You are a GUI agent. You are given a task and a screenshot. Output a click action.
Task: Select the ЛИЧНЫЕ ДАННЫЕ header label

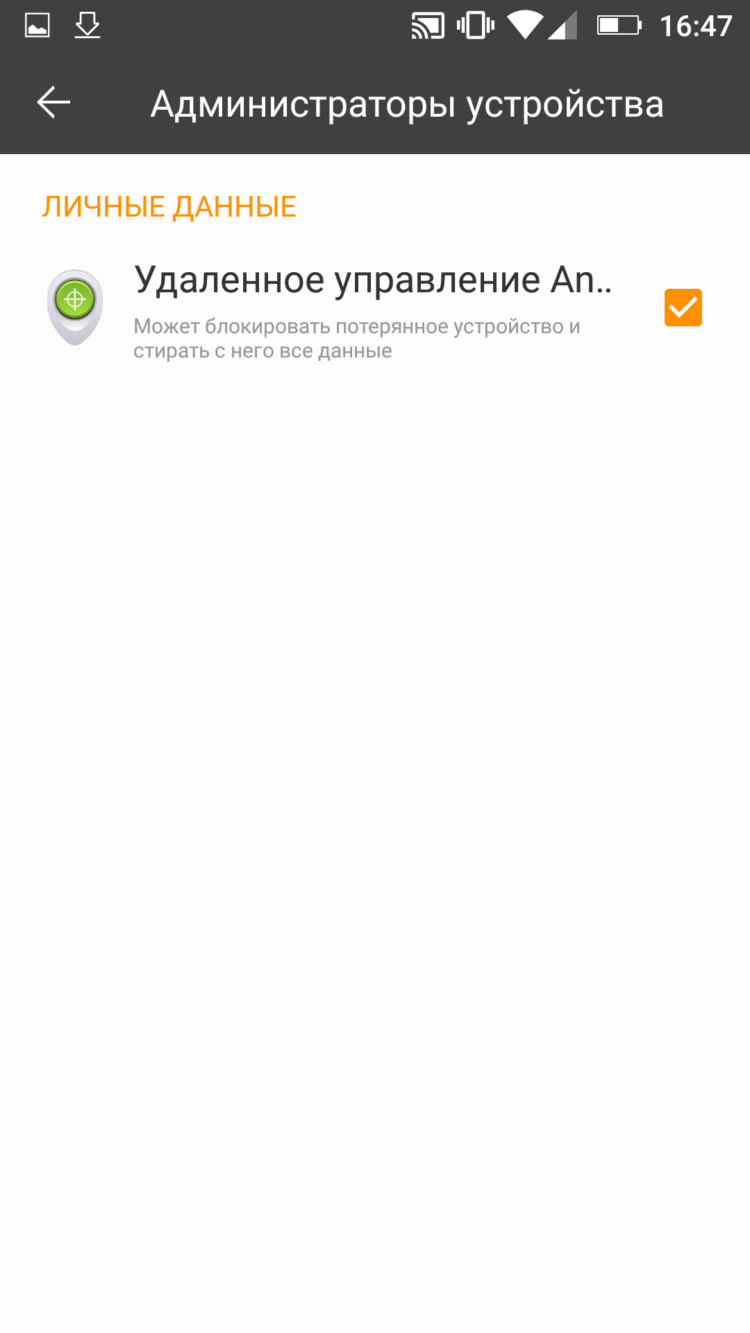[168, 206]
